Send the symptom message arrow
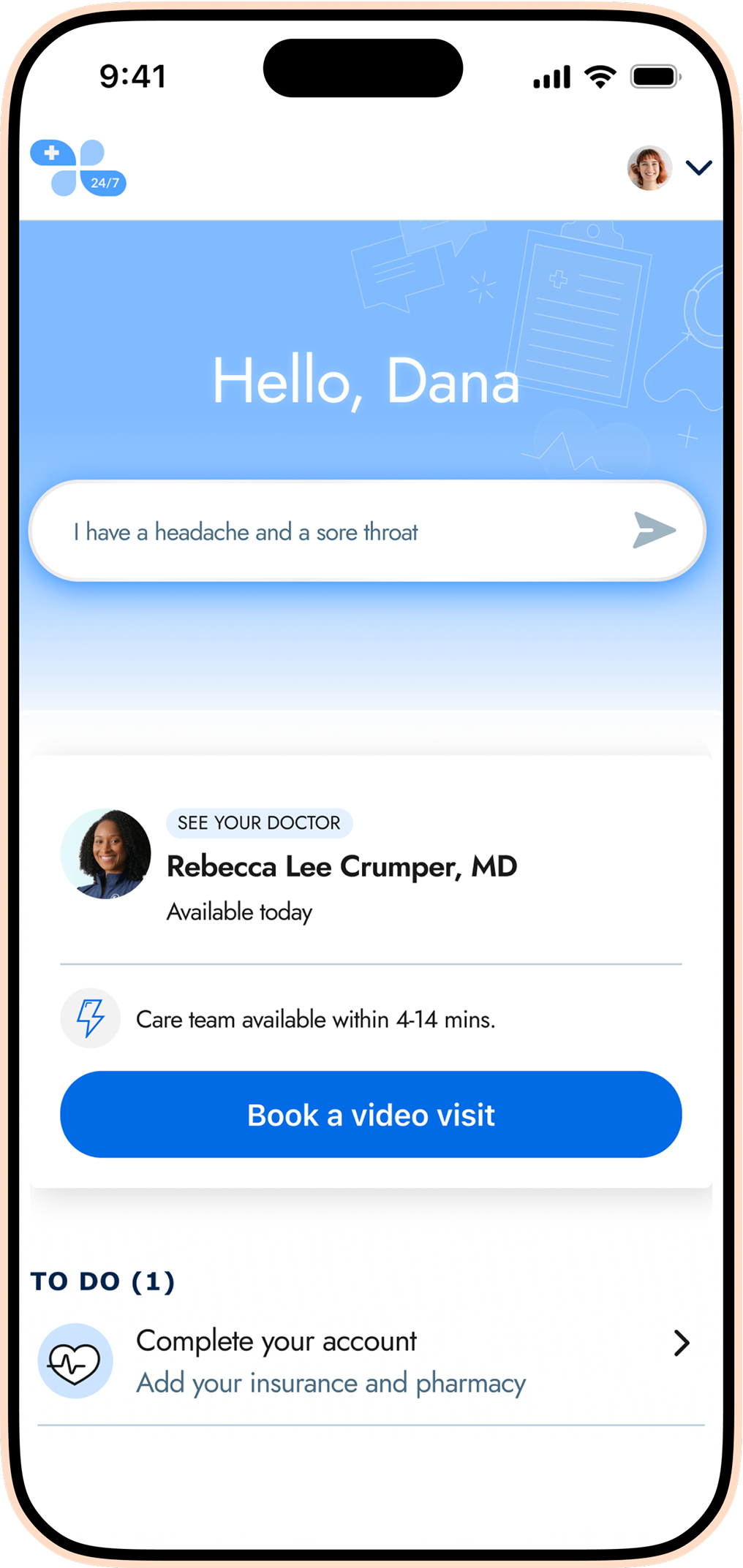The width and height of the screenshot is (743, 1568). click(x=653, y=530)
